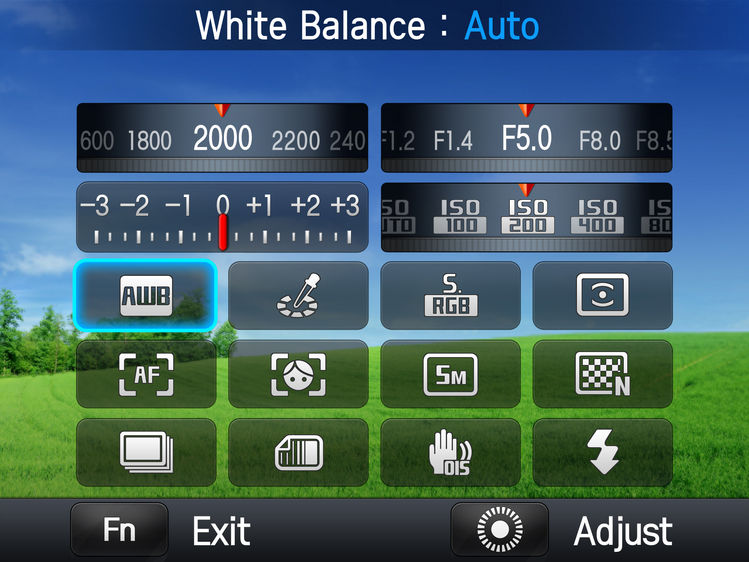Viewport: 749px width, 562px height.
Task: Open the image quality tile
Action: [602, 374]
